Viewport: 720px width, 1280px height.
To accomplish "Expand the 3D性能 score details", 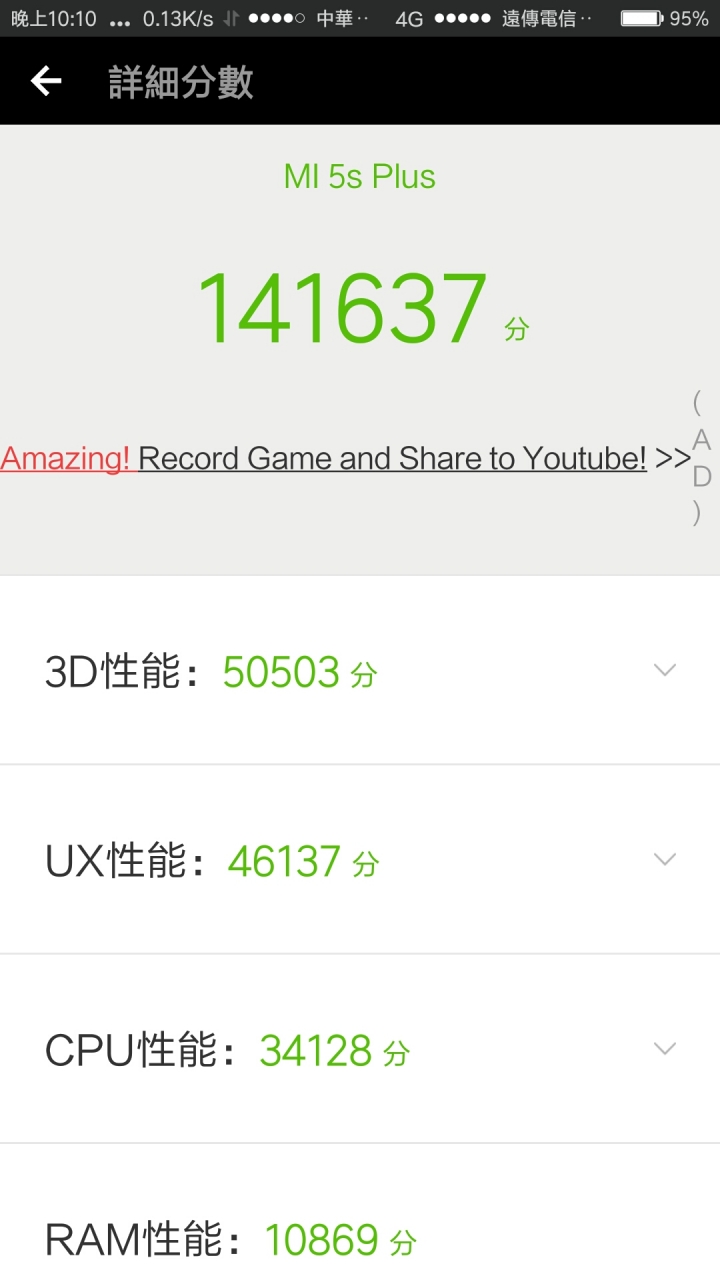I will [664, 670].
